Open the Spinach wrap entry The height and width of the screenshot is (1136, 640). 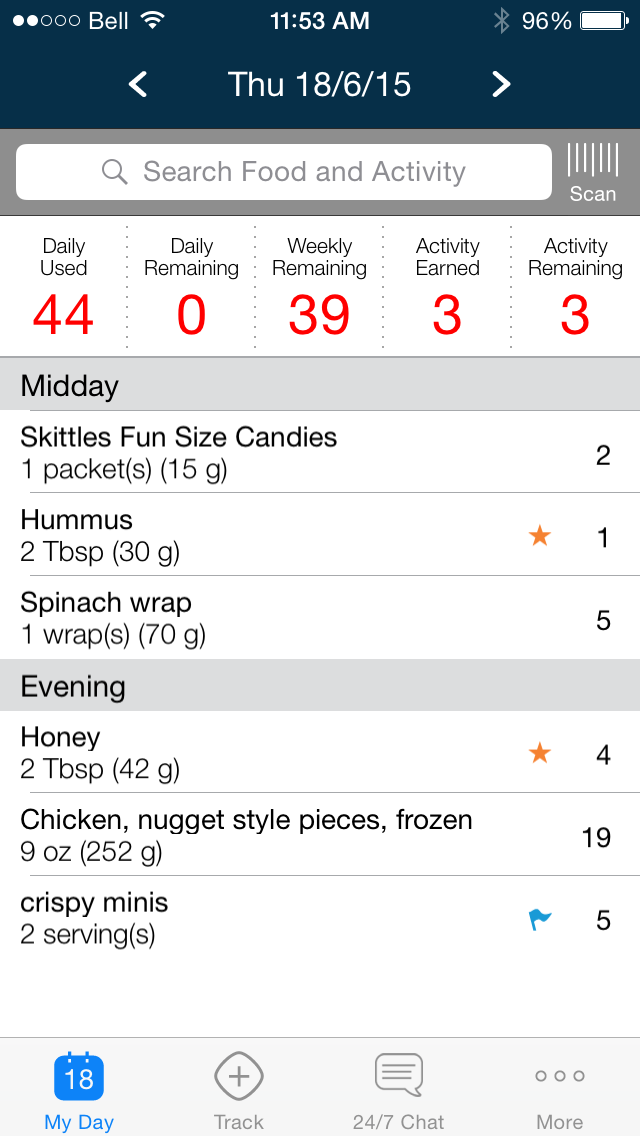[x=320, y=617]
